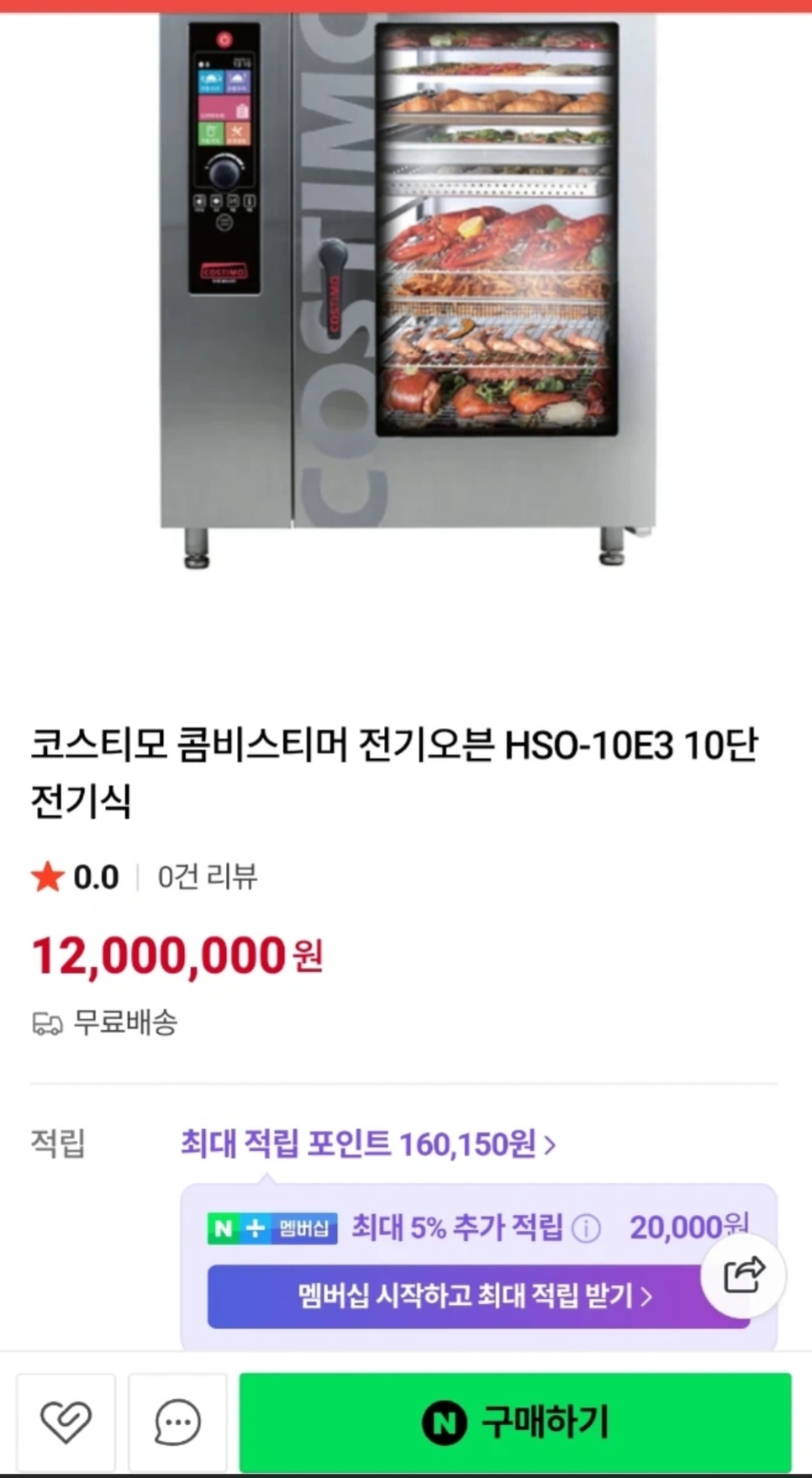Expand the 최대 적립 포인트 details chevron
The image size is (812, 1478).
click(548, 1143)
